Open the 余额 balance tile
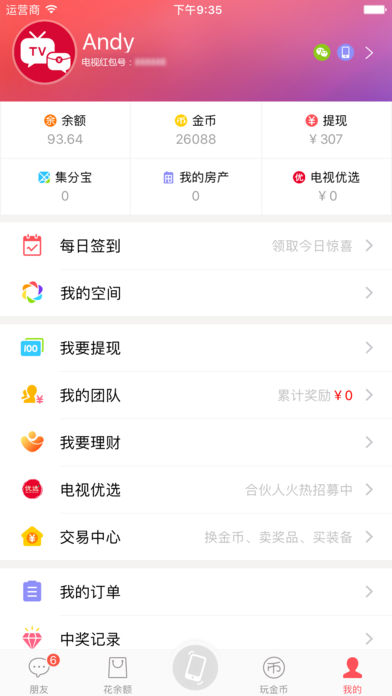The image size is (392, 696). coord(65,130)
